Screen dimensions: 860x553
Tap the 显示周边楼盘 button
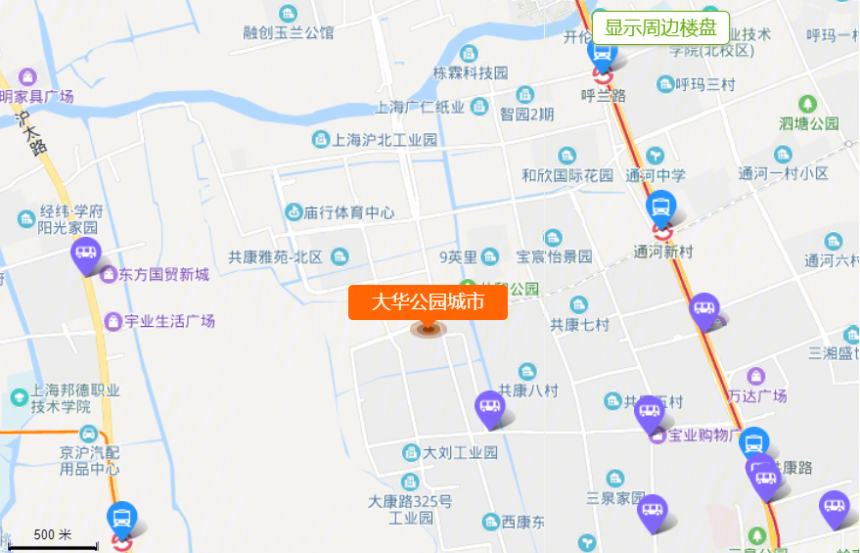click(661, 27)
